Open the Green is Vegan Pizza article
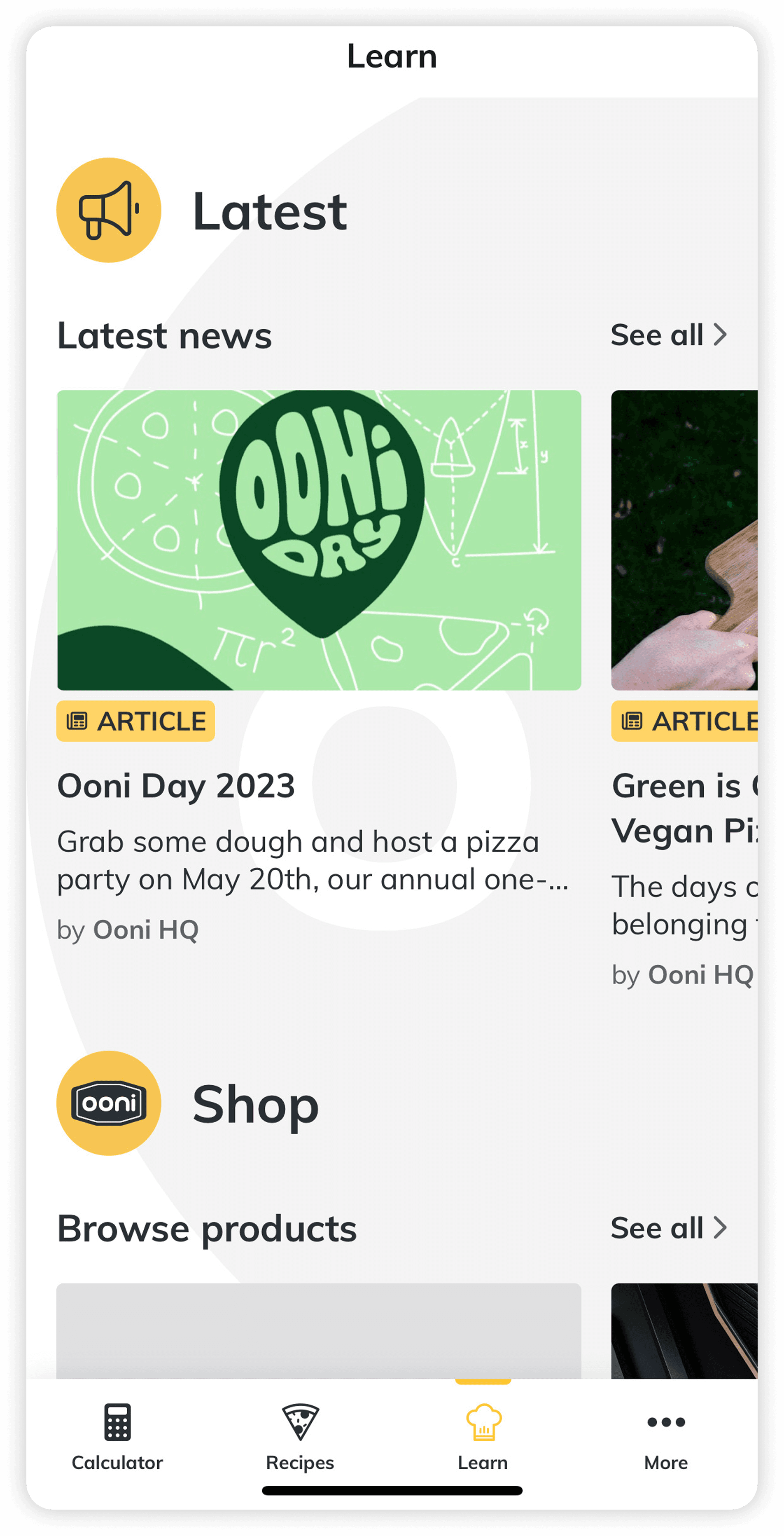Screen dimensions: 784x1536 [684, 540]
